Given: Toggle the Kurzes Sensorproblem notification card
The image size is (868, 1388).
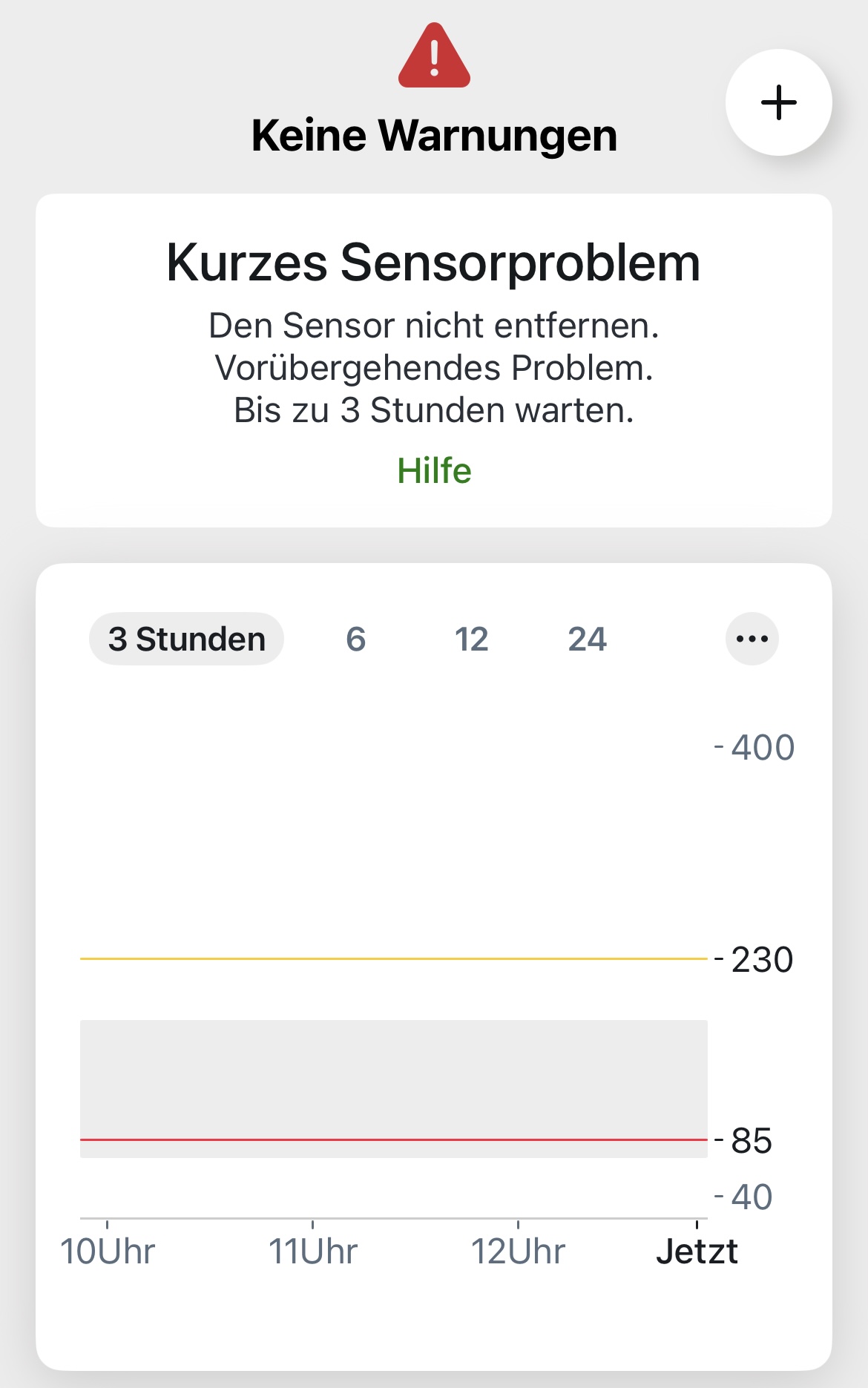Looking at the screenshot, I should click(433, 356).
